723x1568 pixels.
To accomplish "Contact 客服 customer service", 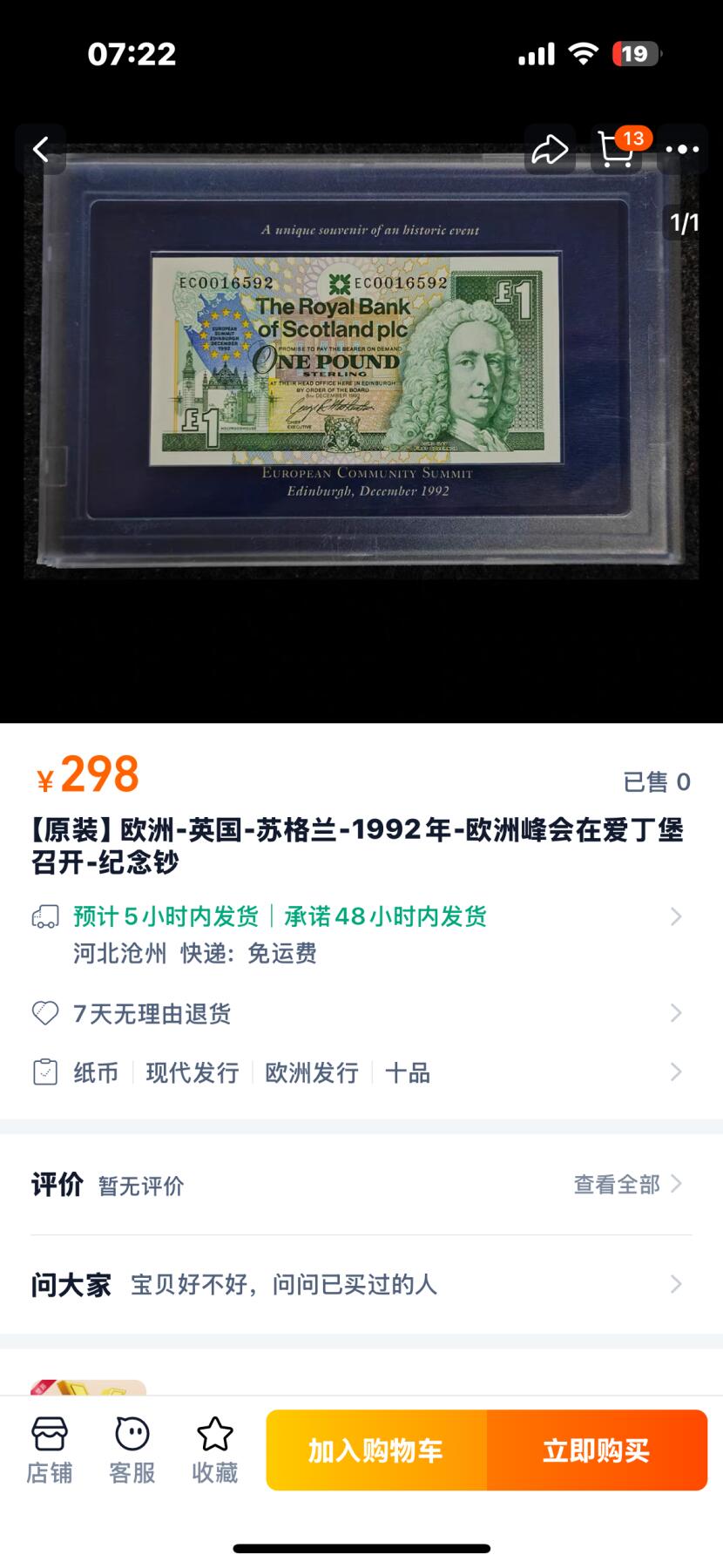I will coord(132,1450).
